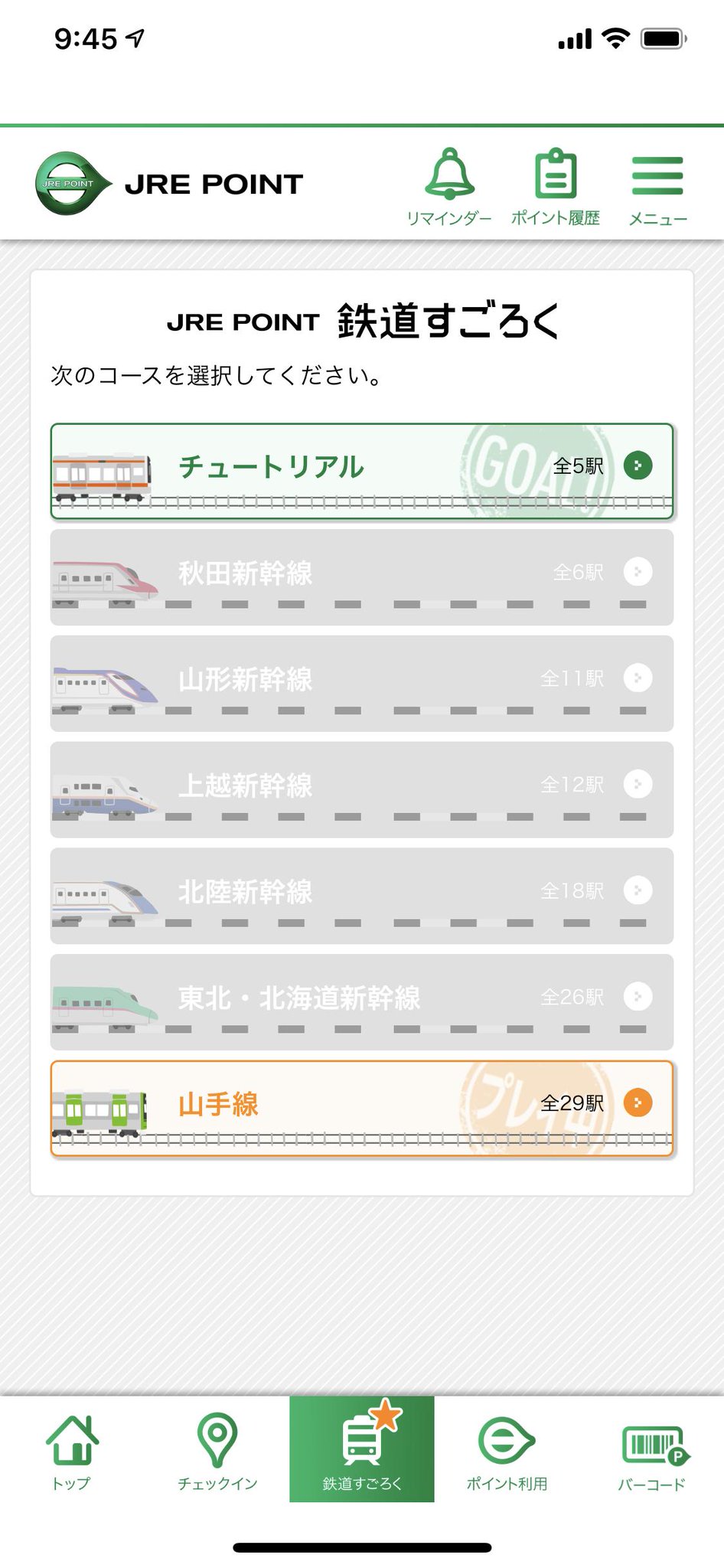Choose the 山形新幹線 course
Screen dimensions: 724x1568
362,684
